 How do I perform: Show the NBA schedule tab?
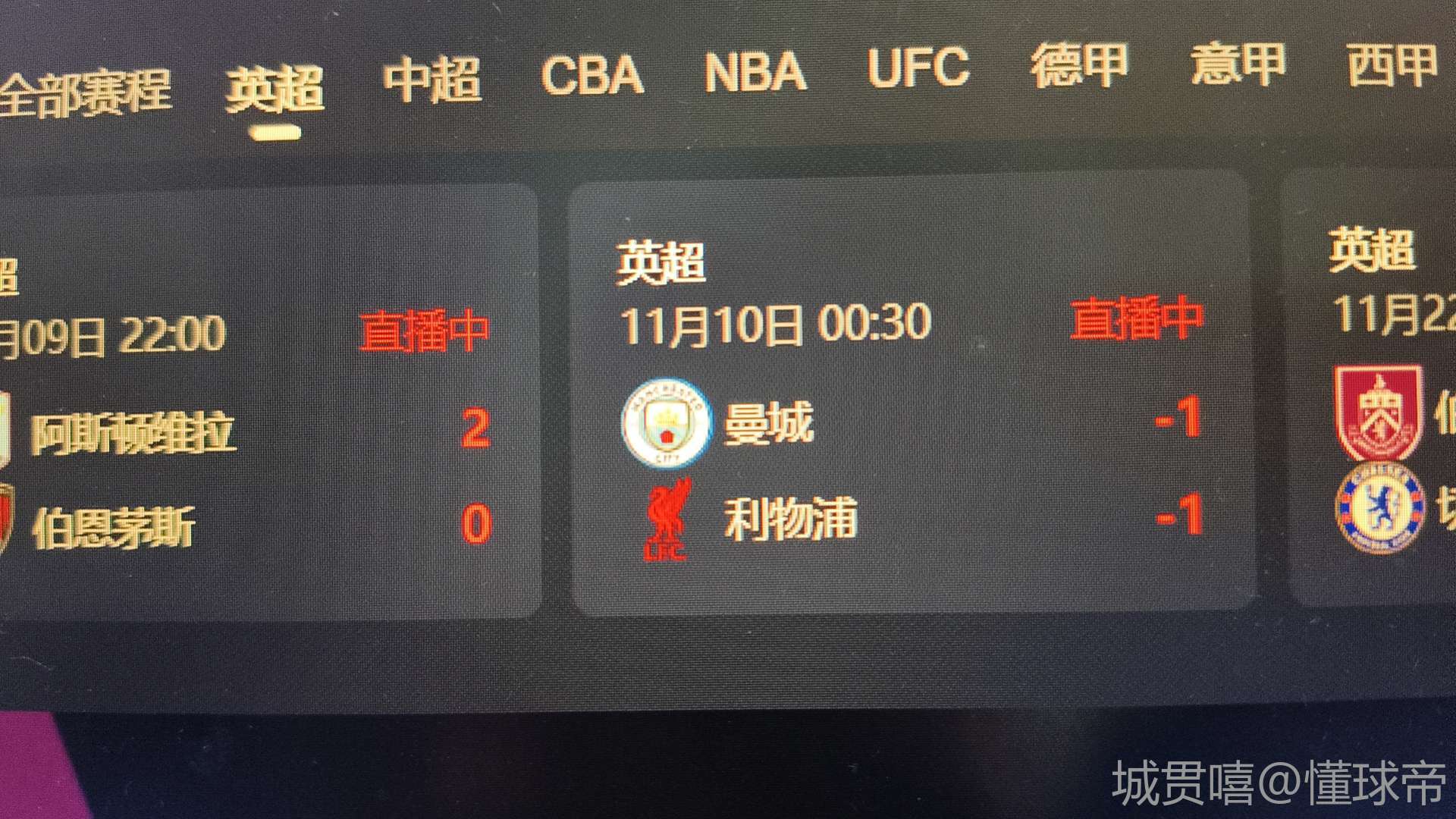coord(755,72)
